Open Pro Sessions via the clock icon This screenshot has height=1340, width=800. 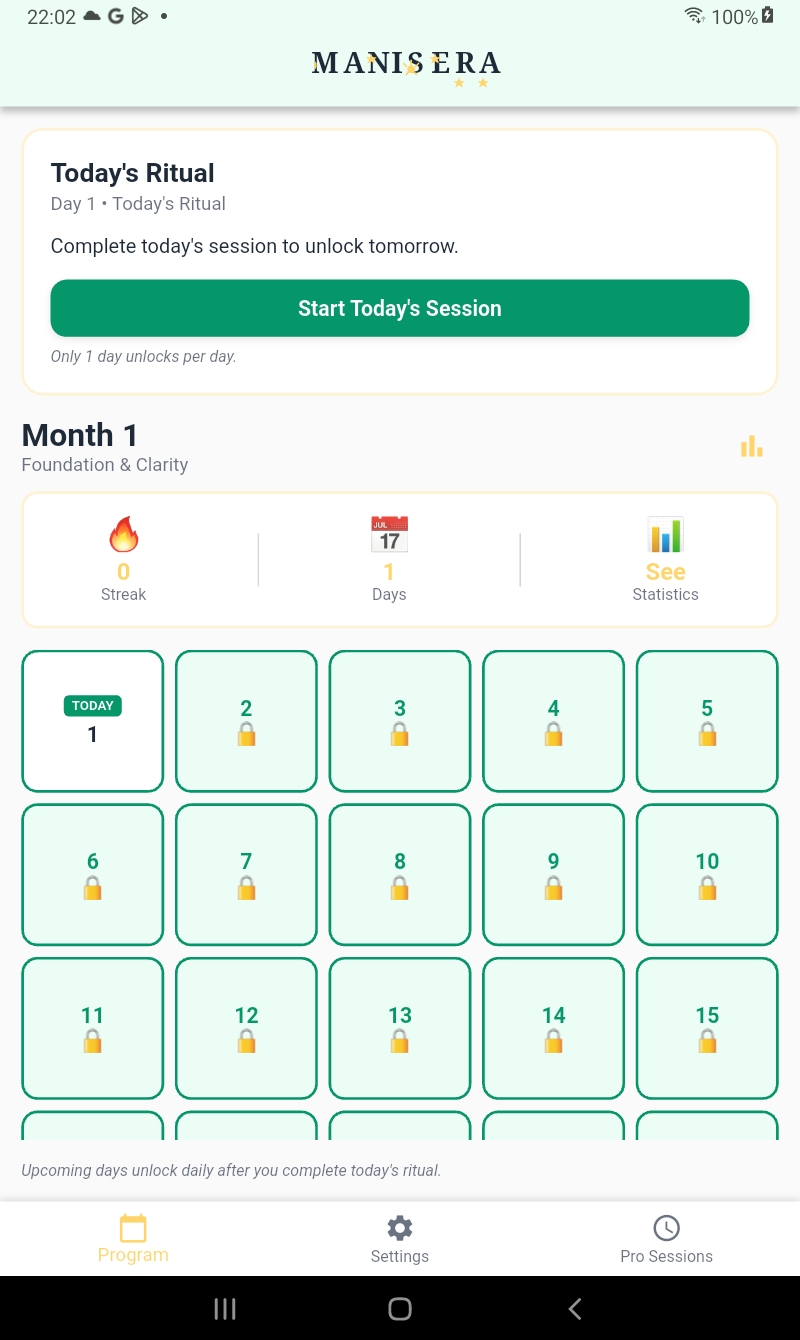click(x=667, y=1228)
